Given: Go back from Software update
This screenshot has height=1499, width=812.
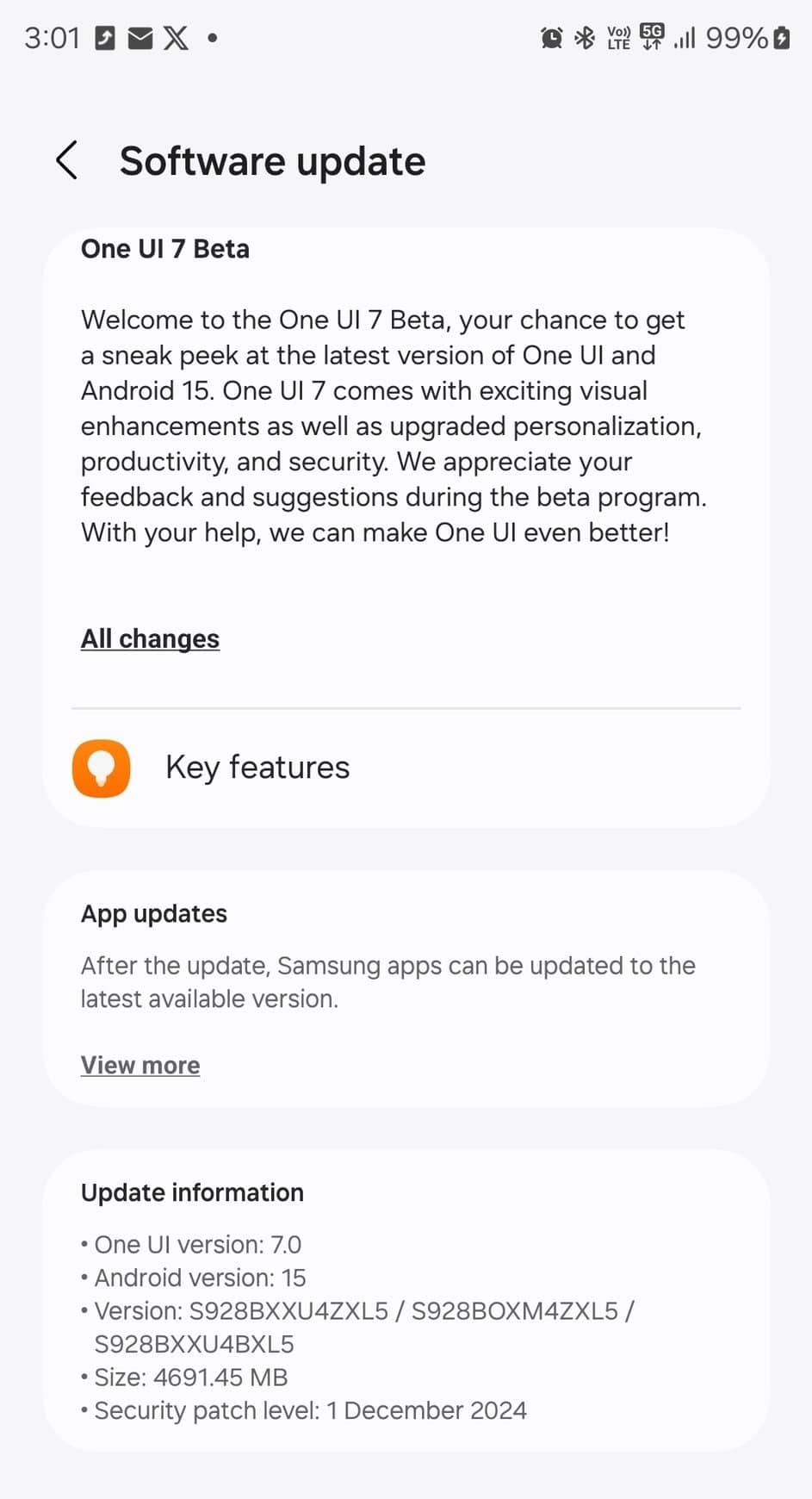Looking at the screenshot, I should click(x=67, y=160).
